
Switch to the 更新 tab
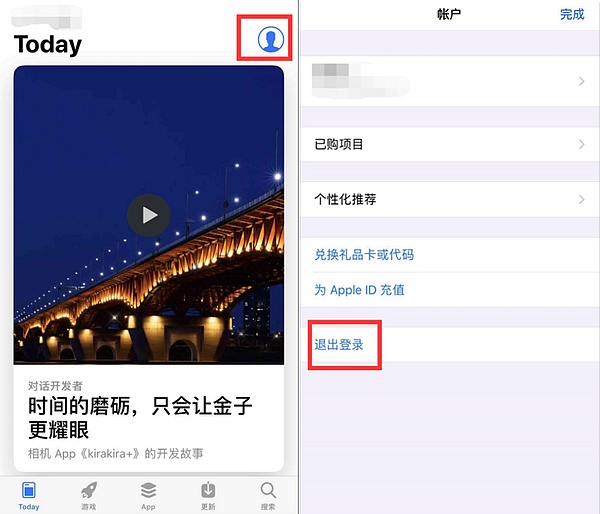point(208,494)
